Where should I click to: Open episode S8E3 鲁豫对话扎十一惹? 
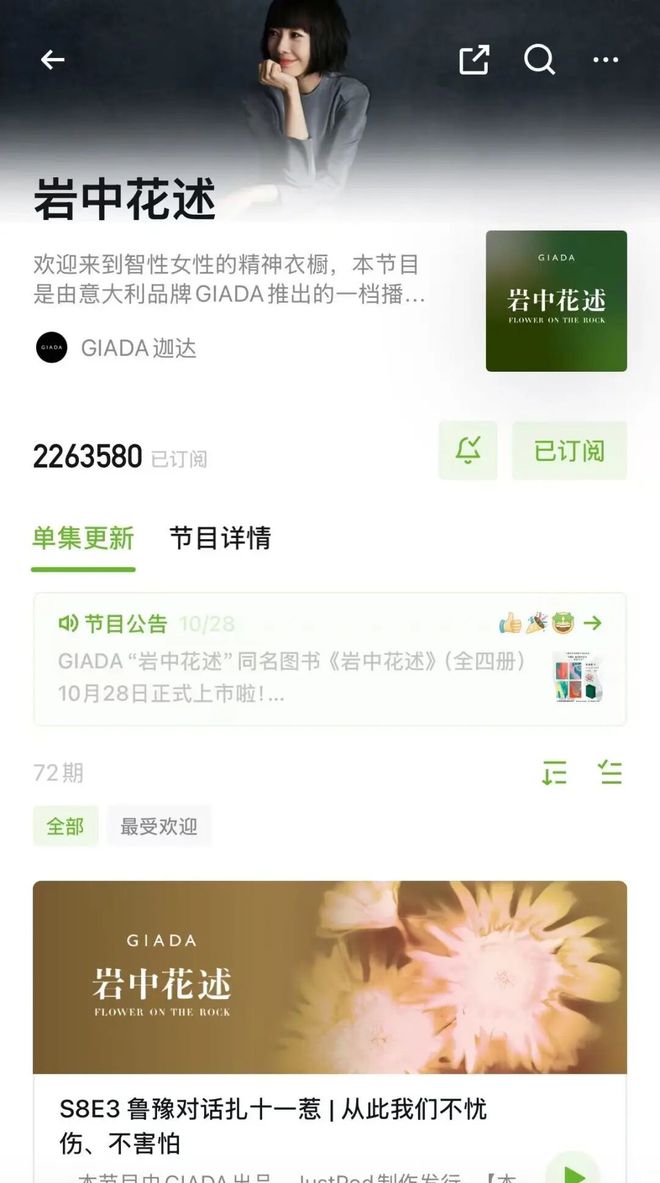(x=272, y=1125)
